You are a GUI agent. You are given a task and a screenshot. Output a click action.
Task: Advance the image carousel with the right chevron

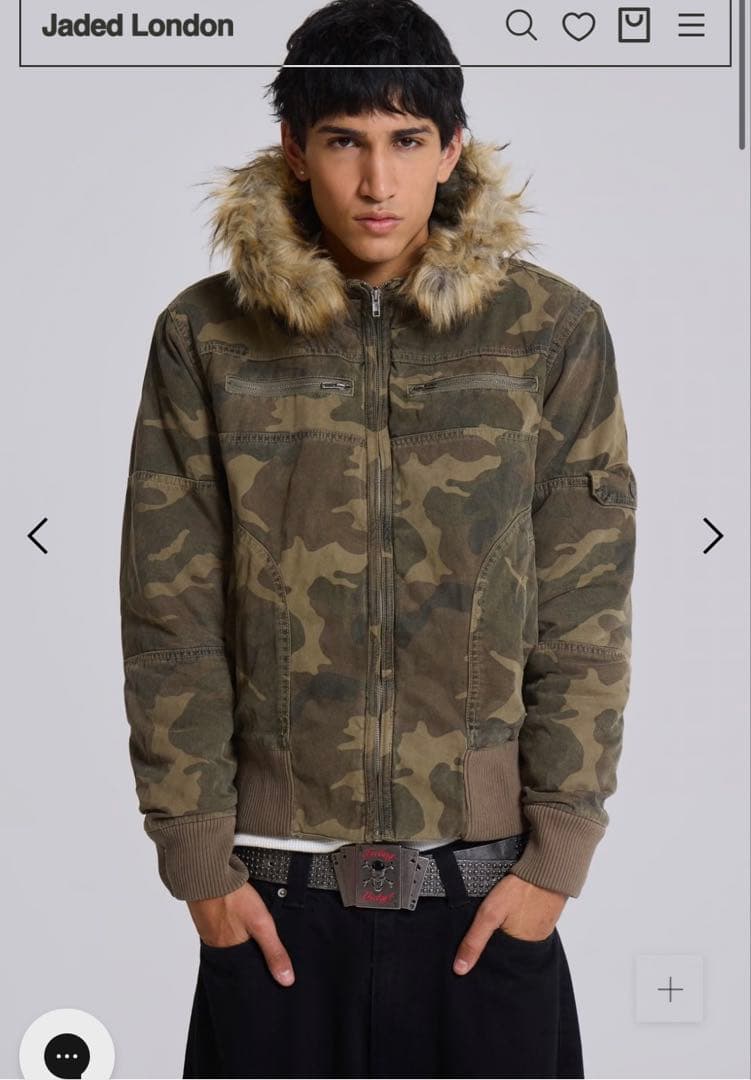(x=711, y=535)
